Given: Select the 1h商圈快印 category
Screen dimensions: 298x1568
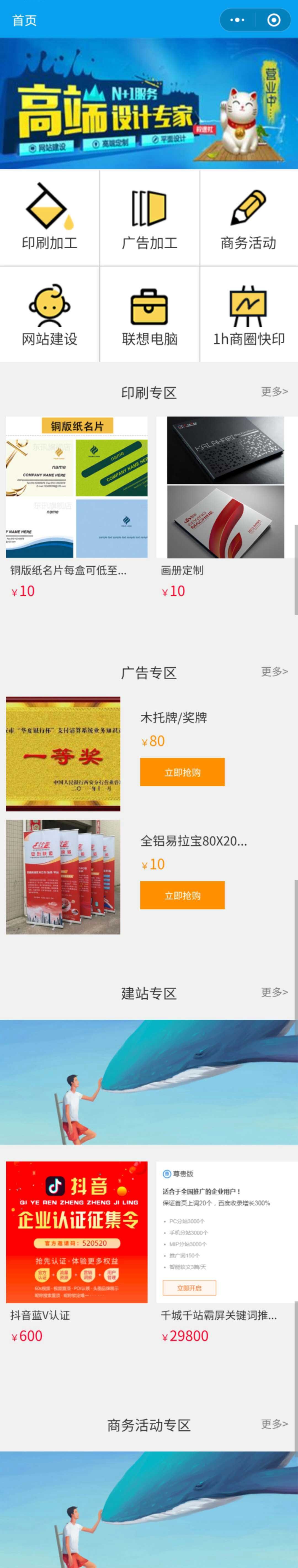Looking at the screenshot, I should pos(249,314).
